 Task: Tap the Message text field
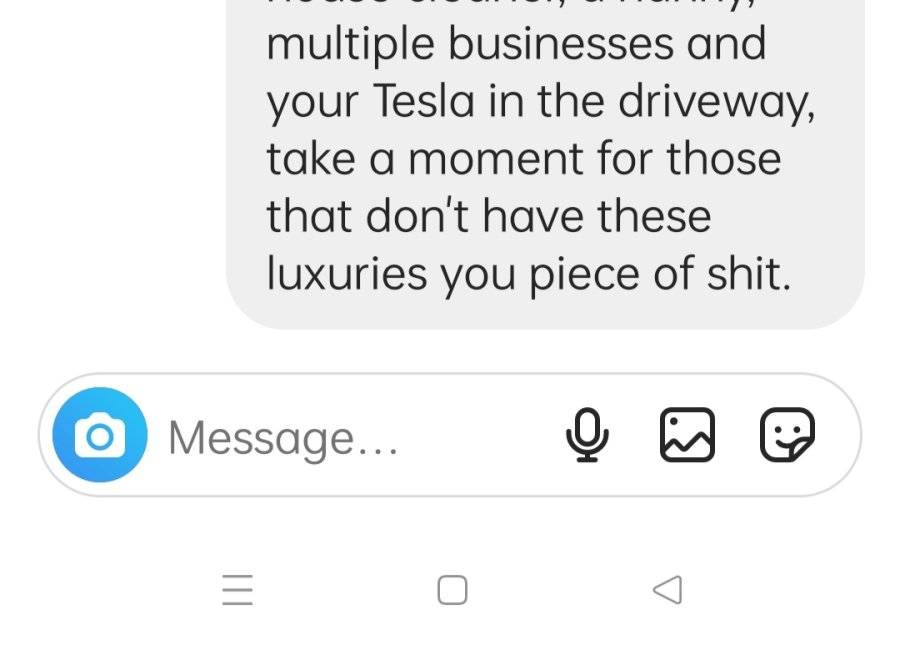pos(356,437)
